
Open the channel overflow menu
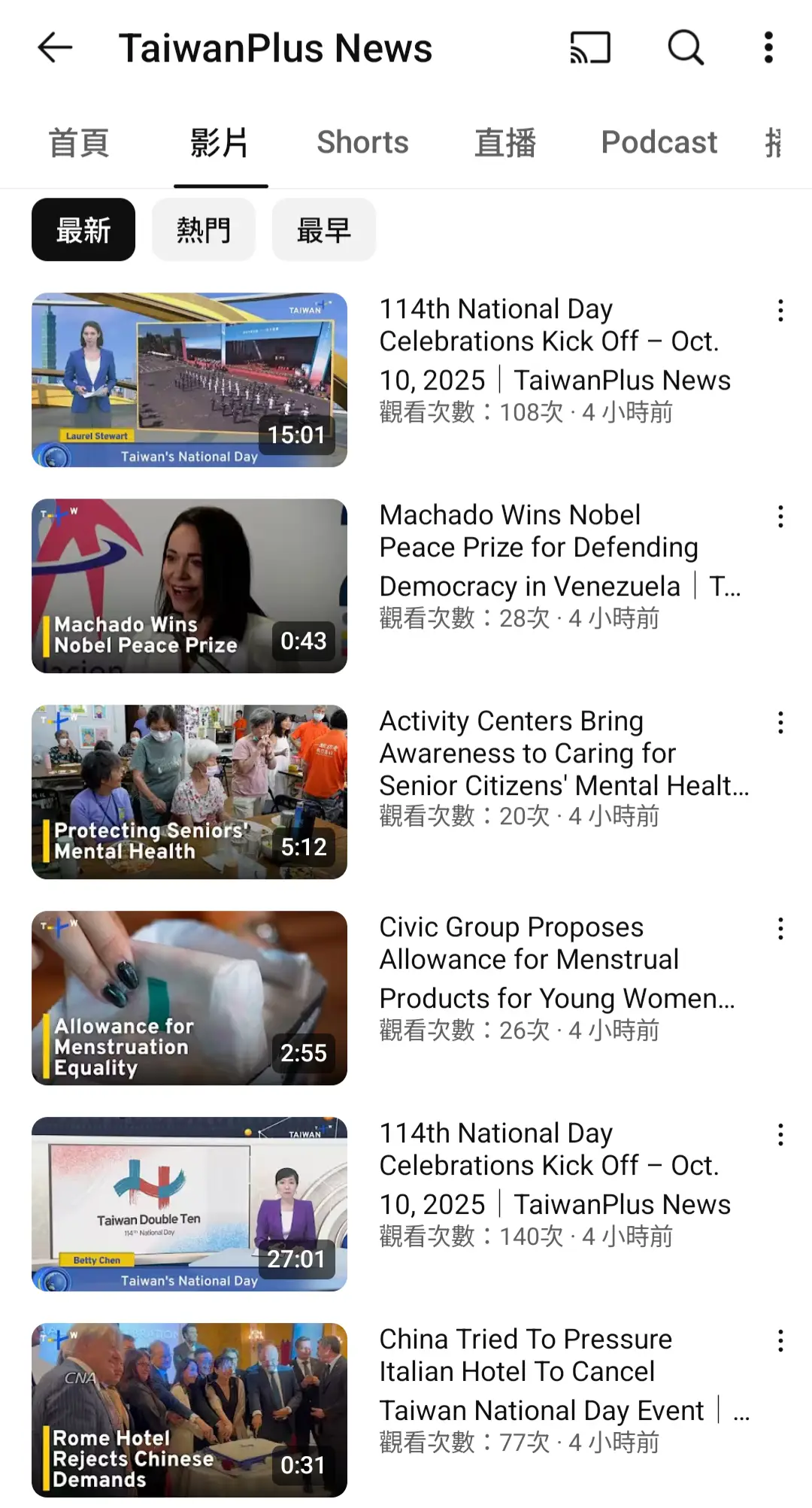click(x=768, y=48)
